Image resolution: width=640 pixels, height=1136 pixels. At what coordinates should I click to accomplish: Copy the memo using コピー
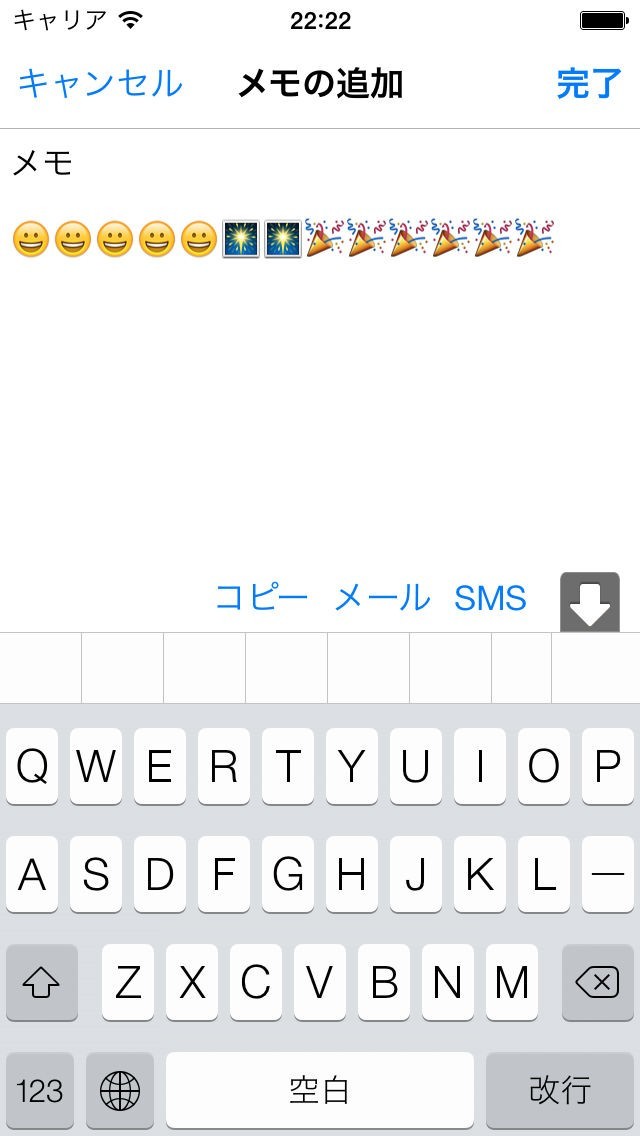click(x=262, y=598)
